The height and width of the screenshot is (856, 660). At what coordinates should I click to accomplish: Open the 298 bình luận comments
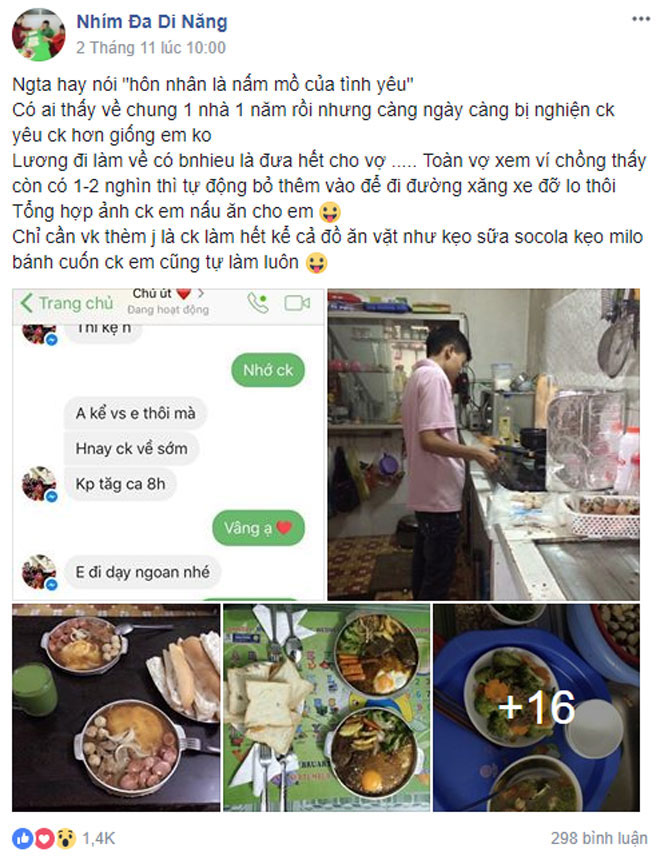[599, 836]
